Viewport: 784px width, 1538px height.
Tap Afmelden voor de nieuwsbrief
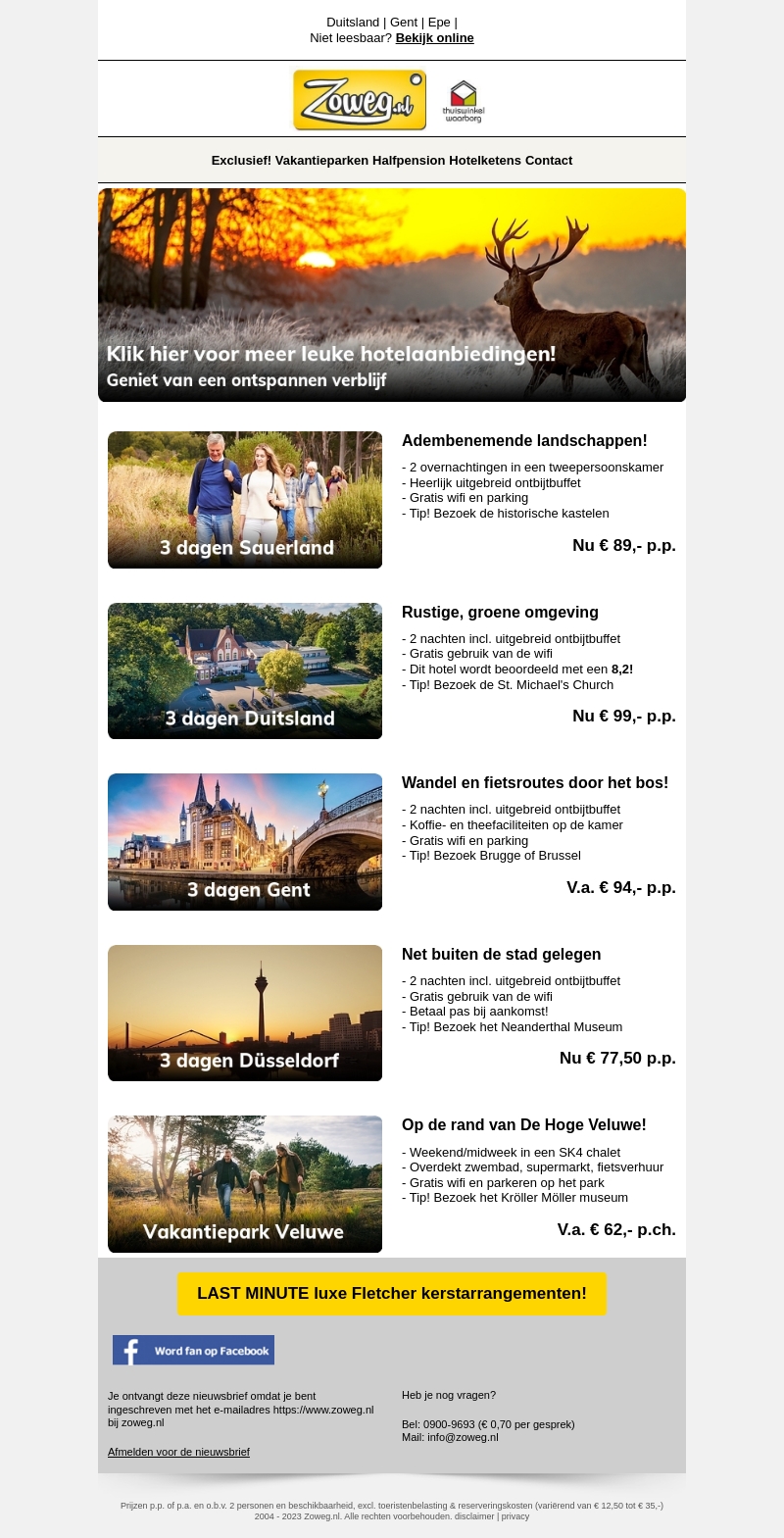[178, 1452]
